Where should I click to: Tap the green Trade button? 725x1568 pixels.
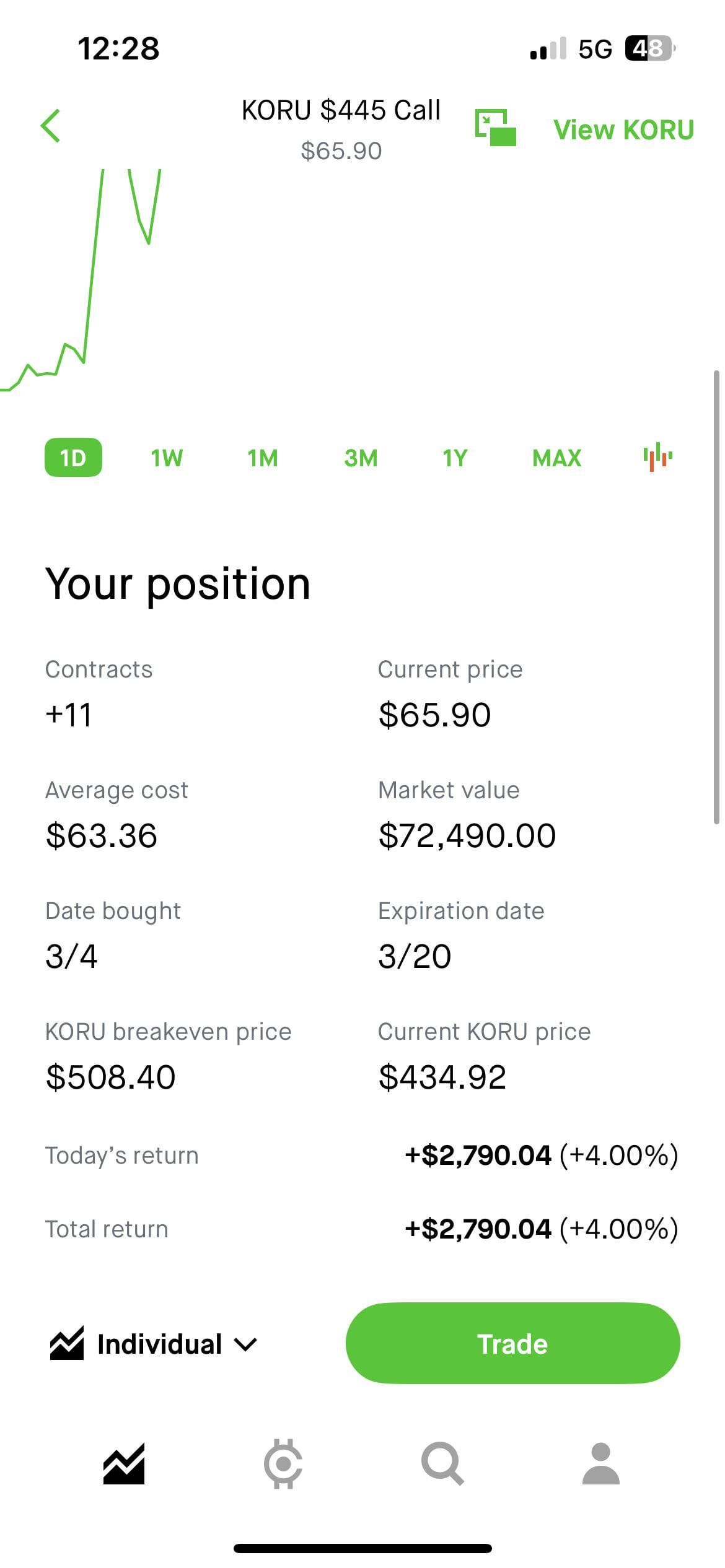[x=512, y=1344]
